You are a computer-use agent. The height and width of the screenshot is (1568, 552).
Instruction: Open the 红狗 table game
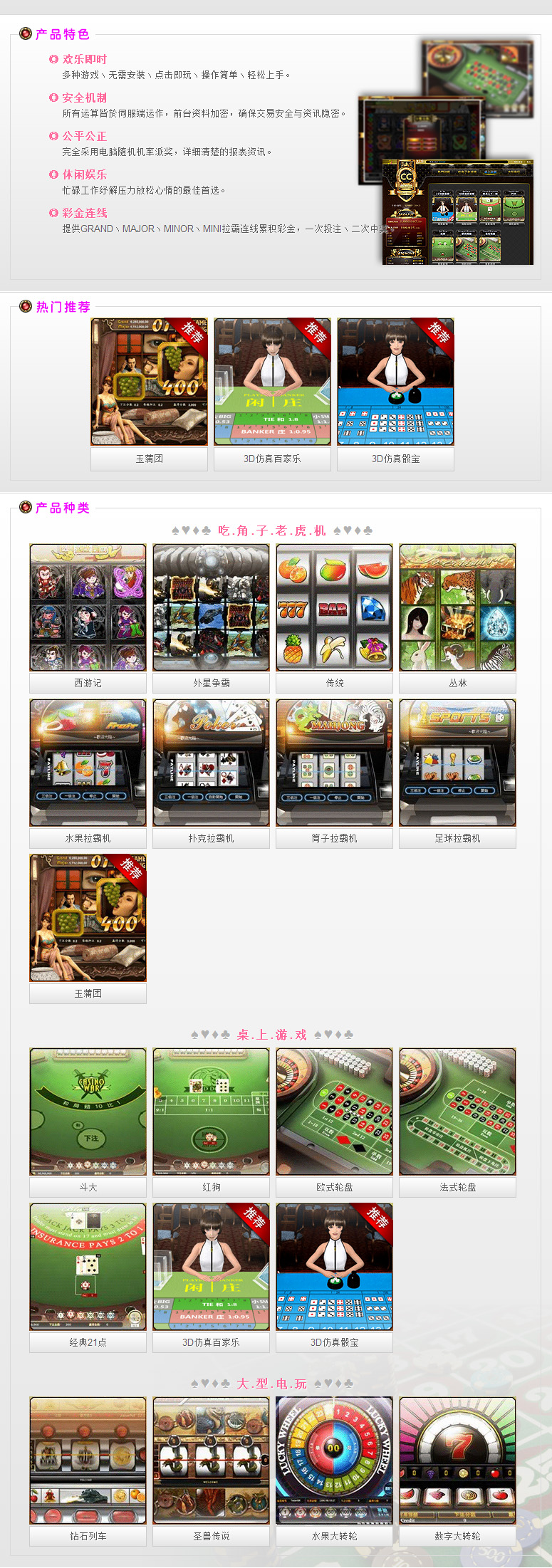211,1112
